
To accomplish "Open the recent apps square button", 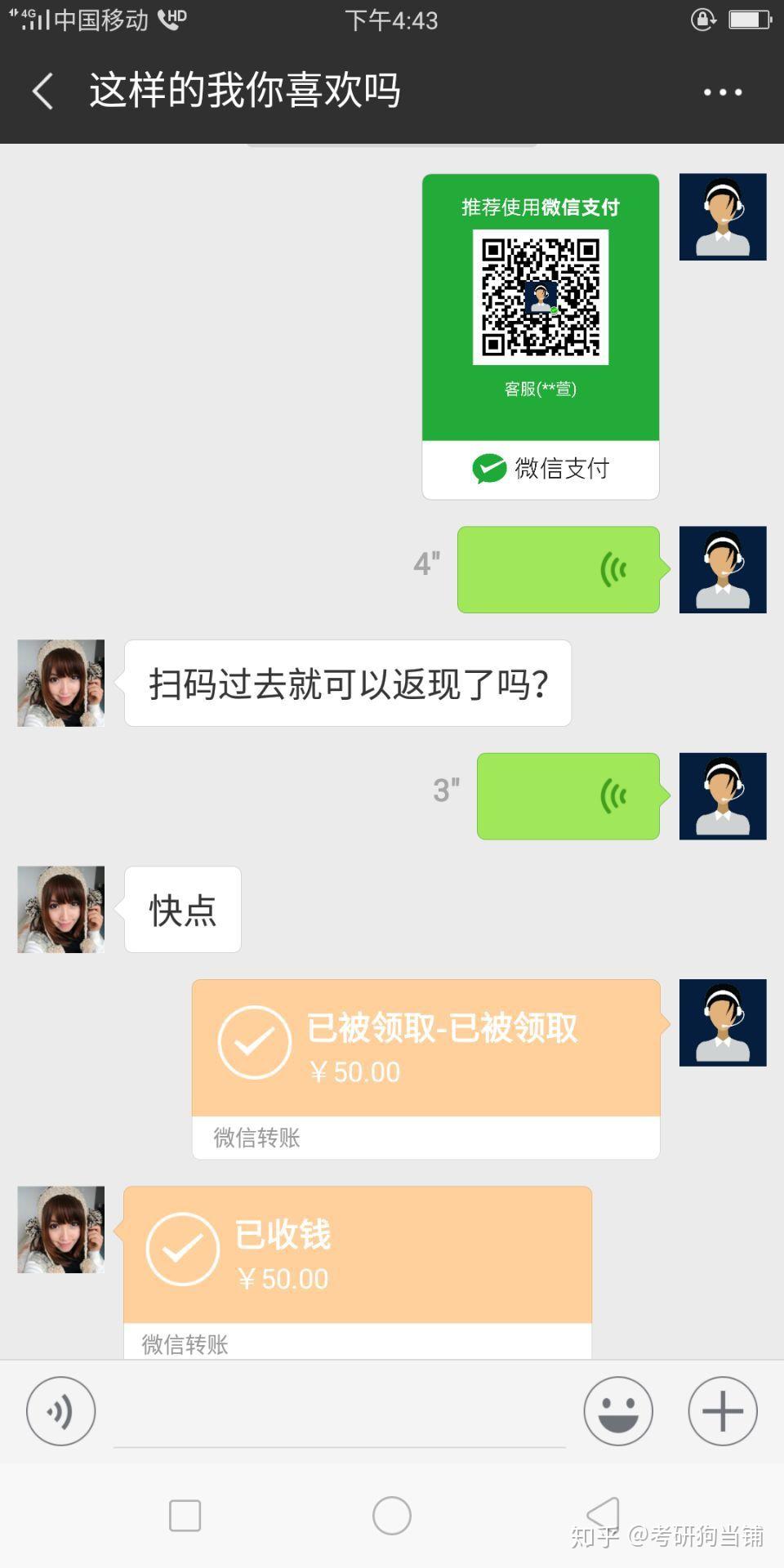I will pyautogui.click(x=185, y=1516).
